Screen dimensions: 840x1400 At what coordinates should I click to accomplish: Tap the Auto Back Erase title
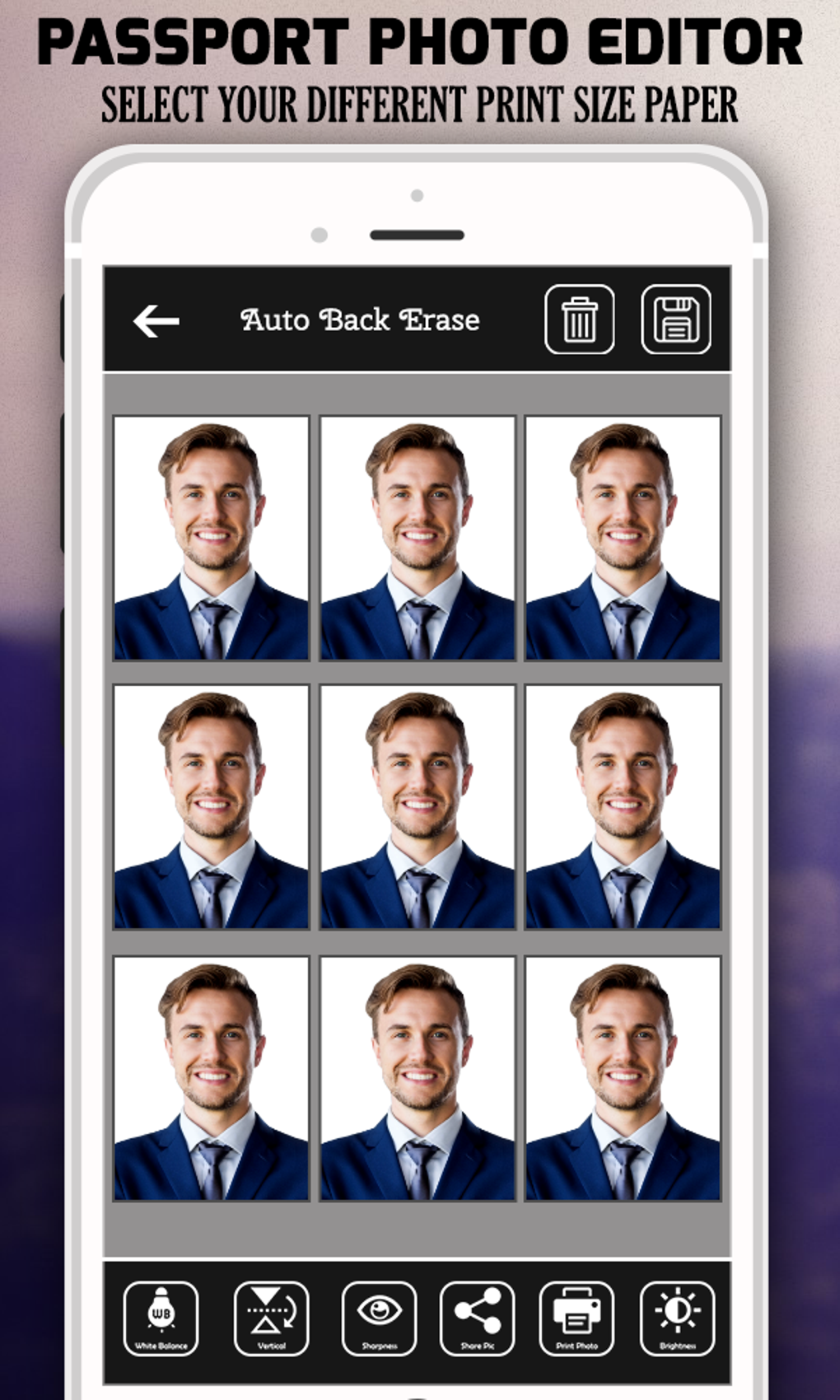(x=361, y=320)
